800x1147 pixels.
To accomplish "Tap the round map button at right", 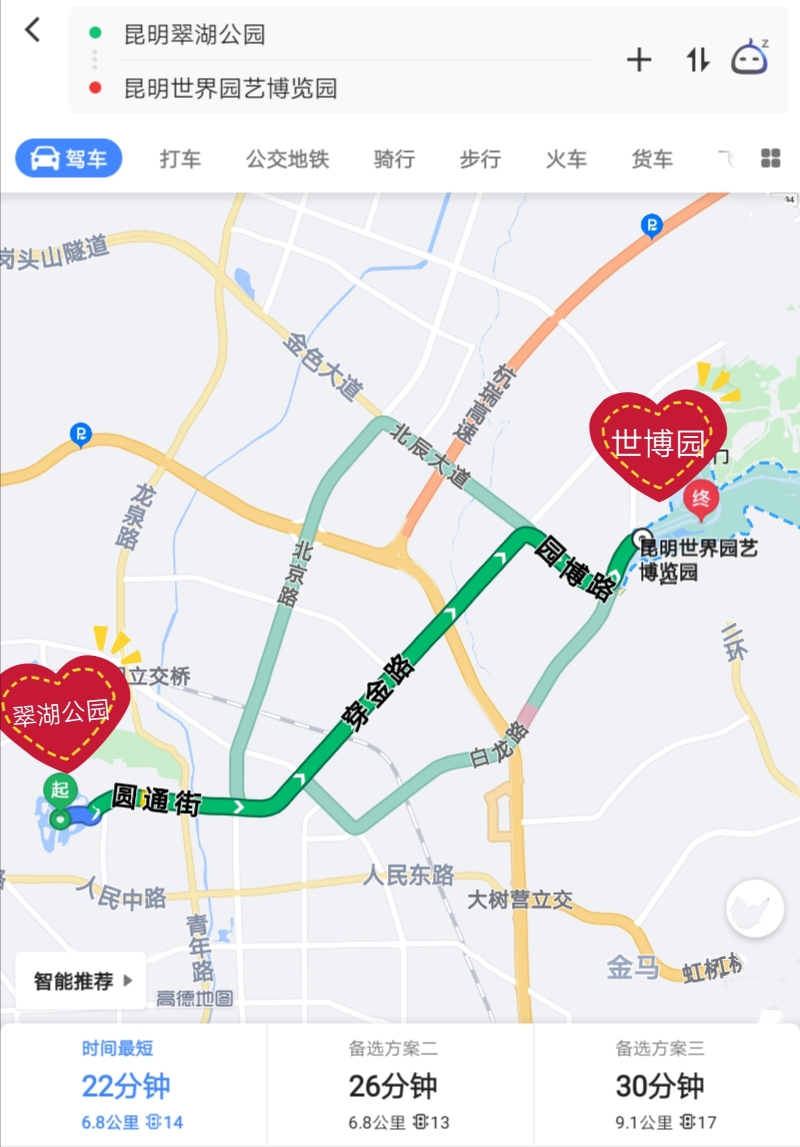I will pyautogui.click(x=754, y=908).
